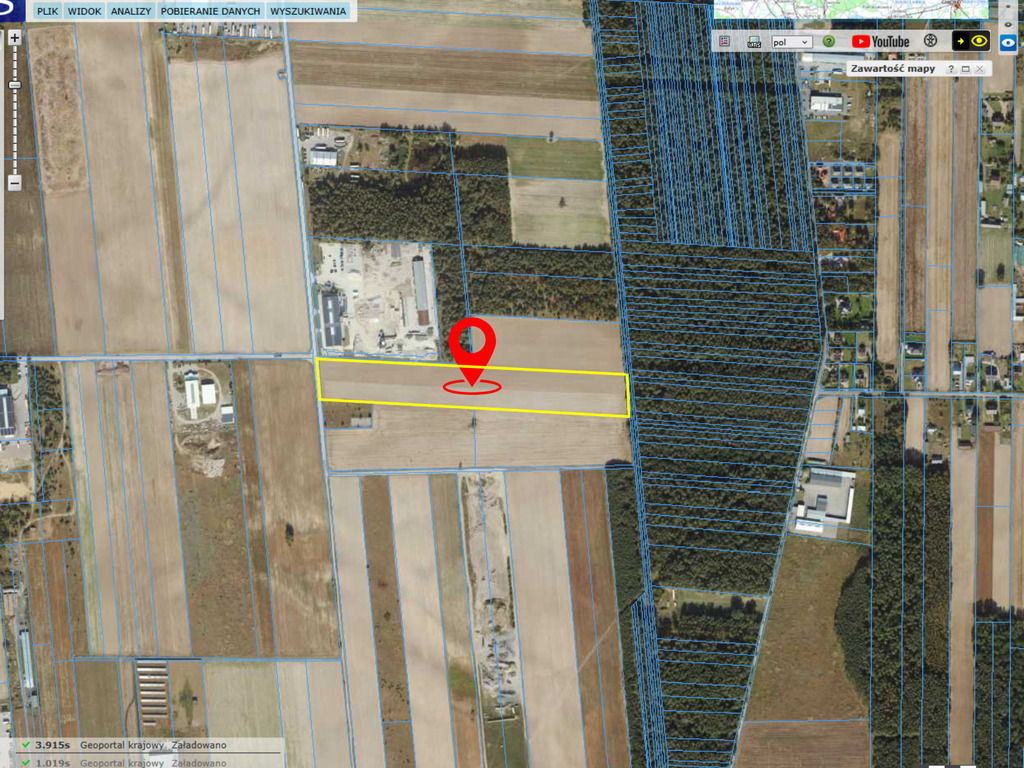Close the Zawartość mapy panel

980,69
